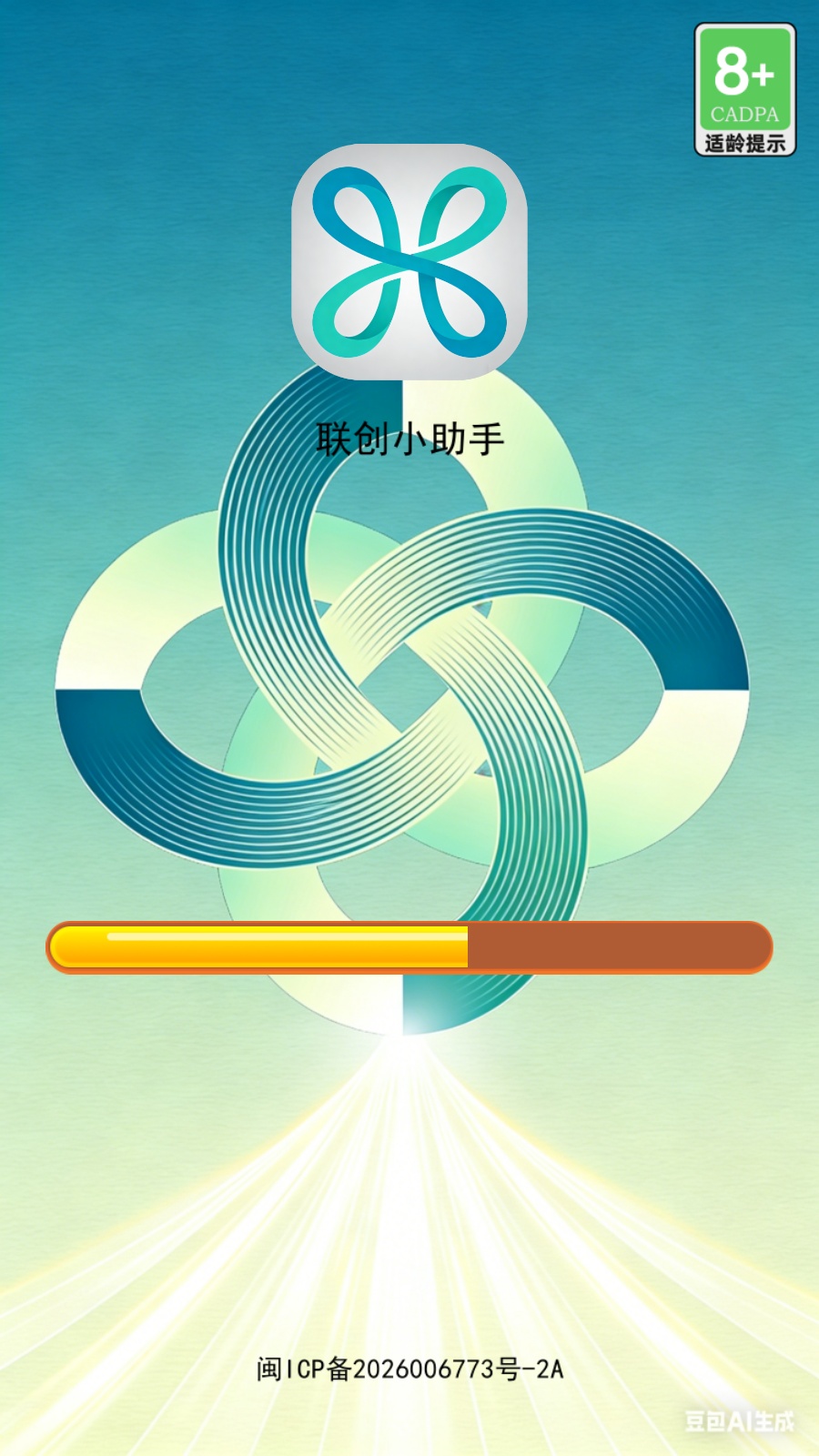Viewport: 819px width, 1456px height.
Task: Open the 8+ CADPA age rating notice
Action: (x=744, y=90)
